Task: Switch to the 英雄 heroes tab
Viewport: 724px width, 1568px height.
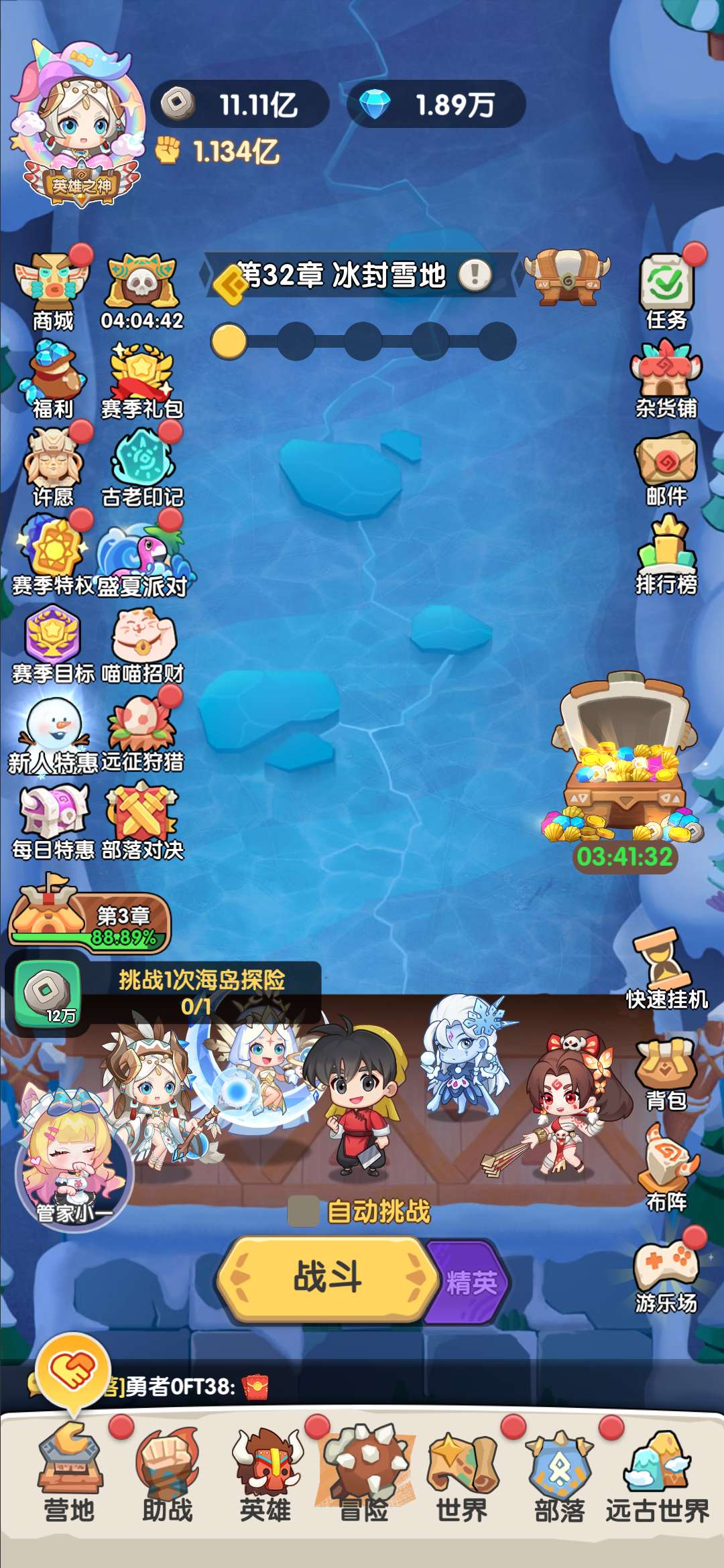Action: (266, 1474)
